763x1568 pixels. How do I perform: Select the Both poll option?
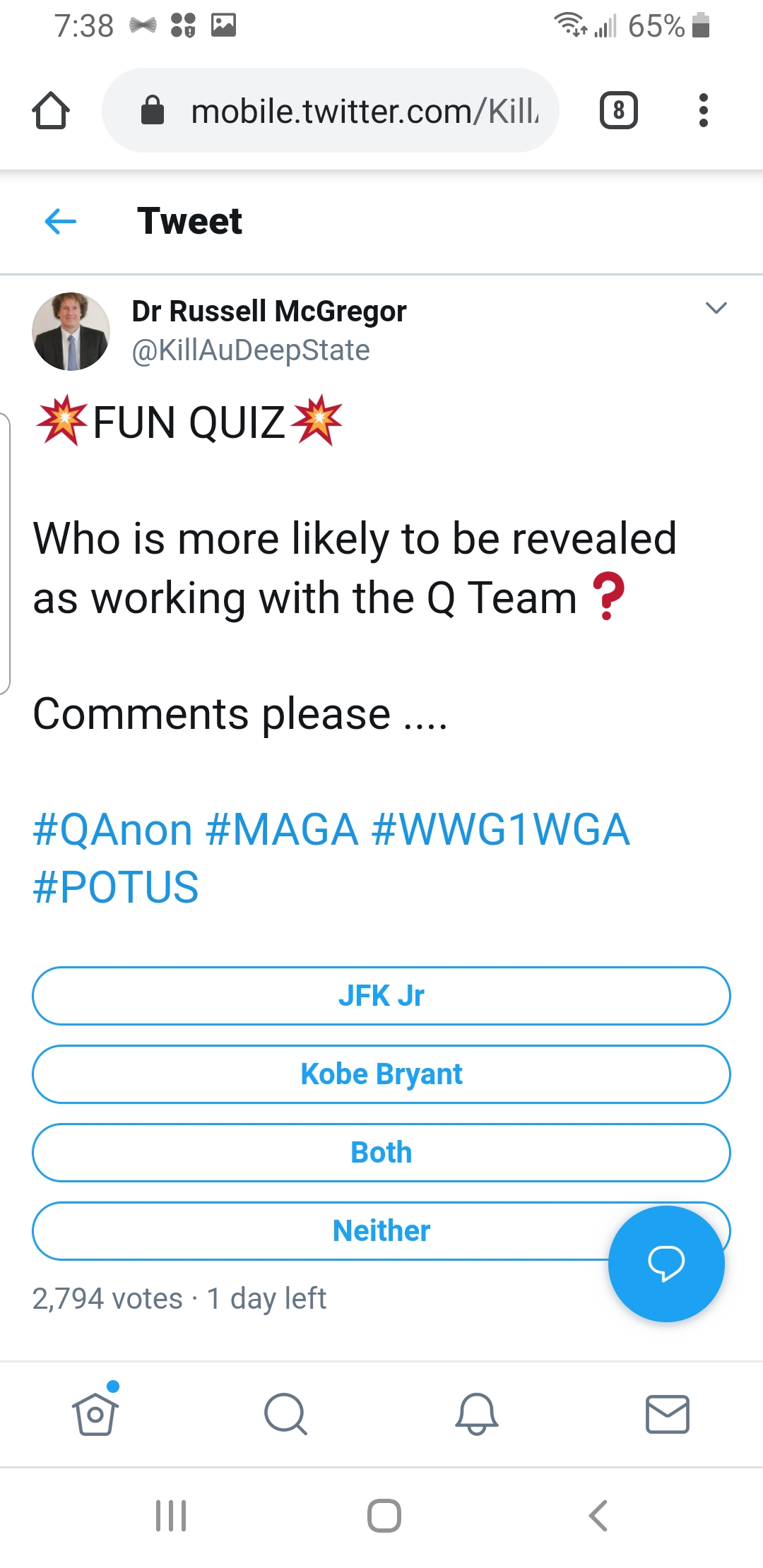click(381, 1153)
